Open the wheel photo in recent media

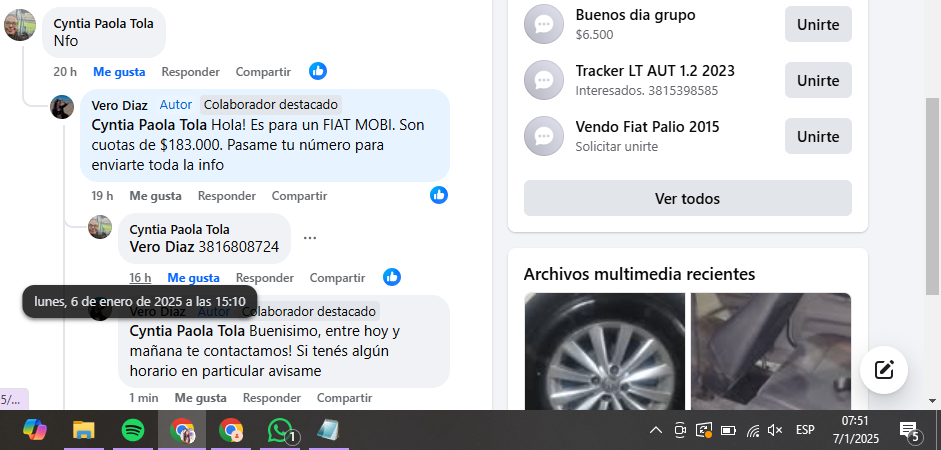click(x=604, y=350)
